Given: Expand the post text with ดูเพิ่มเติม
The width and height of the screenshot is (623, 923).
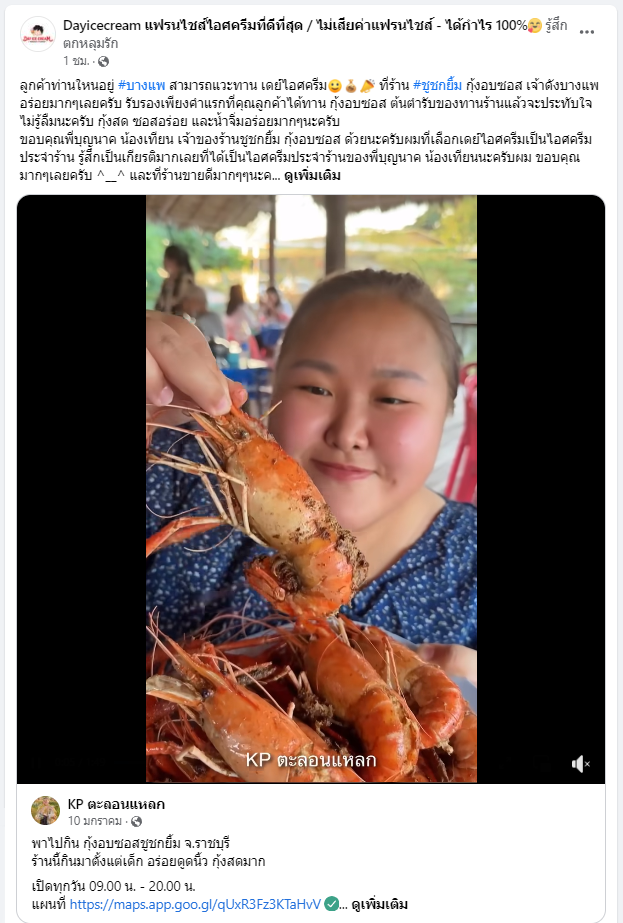Looking at the screenshot, I should 312,176.
